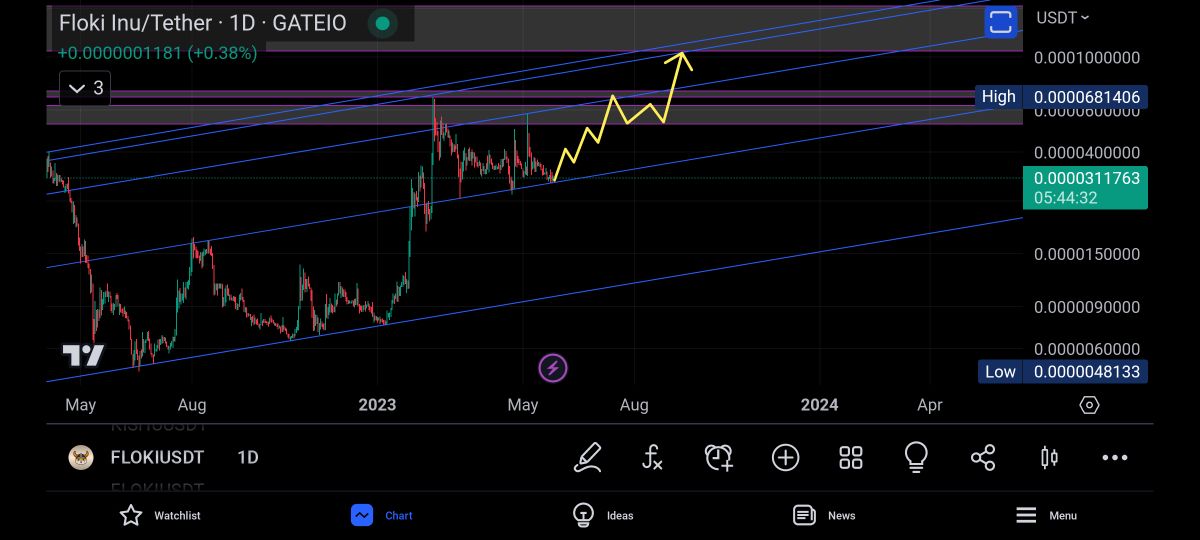
Task: Open the ideas lightbulb icon in toolbar
Action: (x=916, y=458)
